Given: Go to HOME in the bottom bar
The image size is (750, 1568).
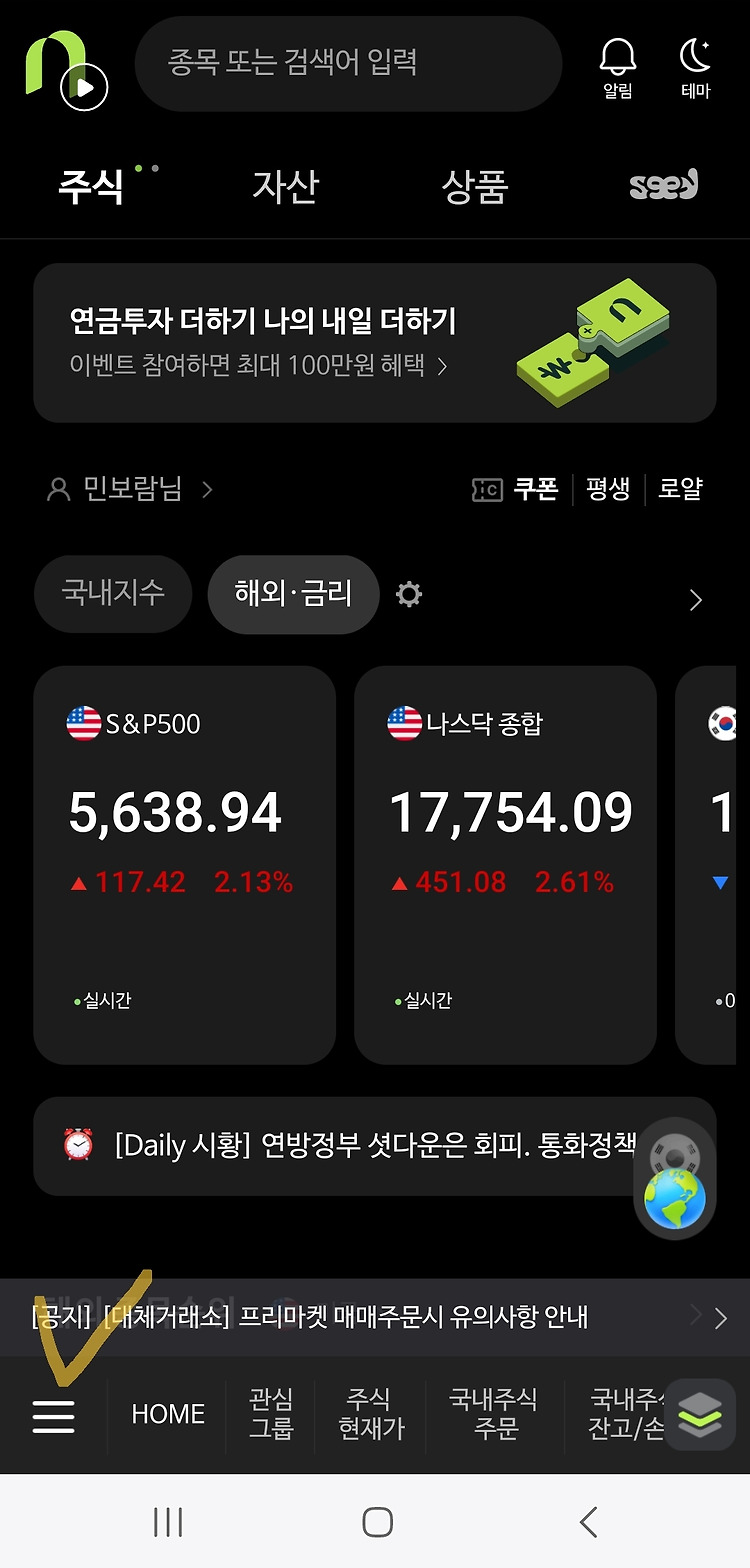Looking at the screenshot, I should 168,1414.
